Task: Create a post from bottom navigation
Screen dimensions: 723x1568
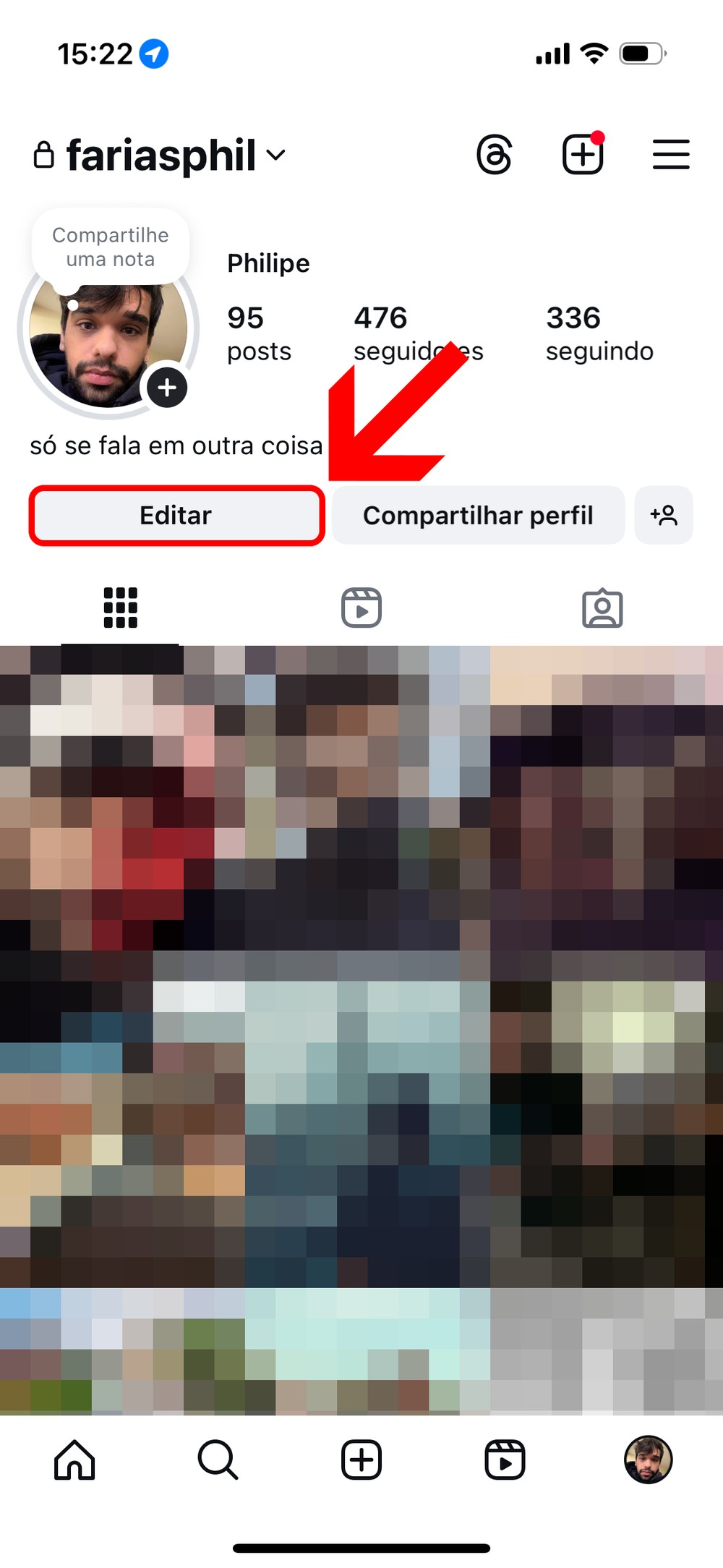Action: tap(361, 1460)
